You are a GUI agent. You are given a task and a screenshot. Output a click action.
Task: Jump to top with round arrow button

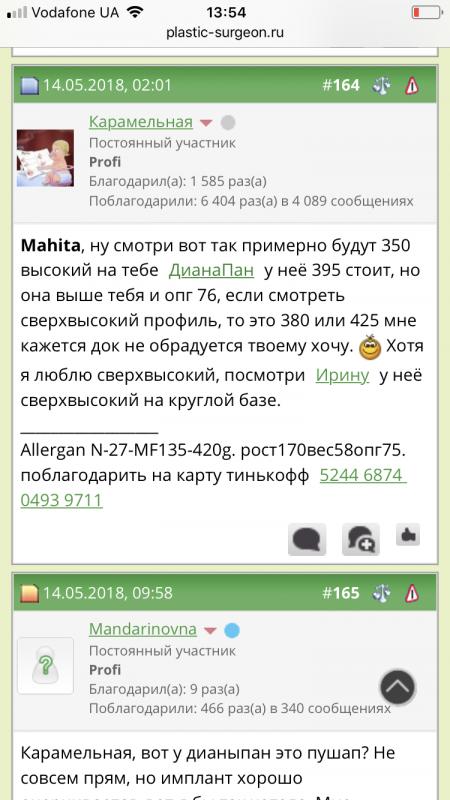[x=397, y=687]
